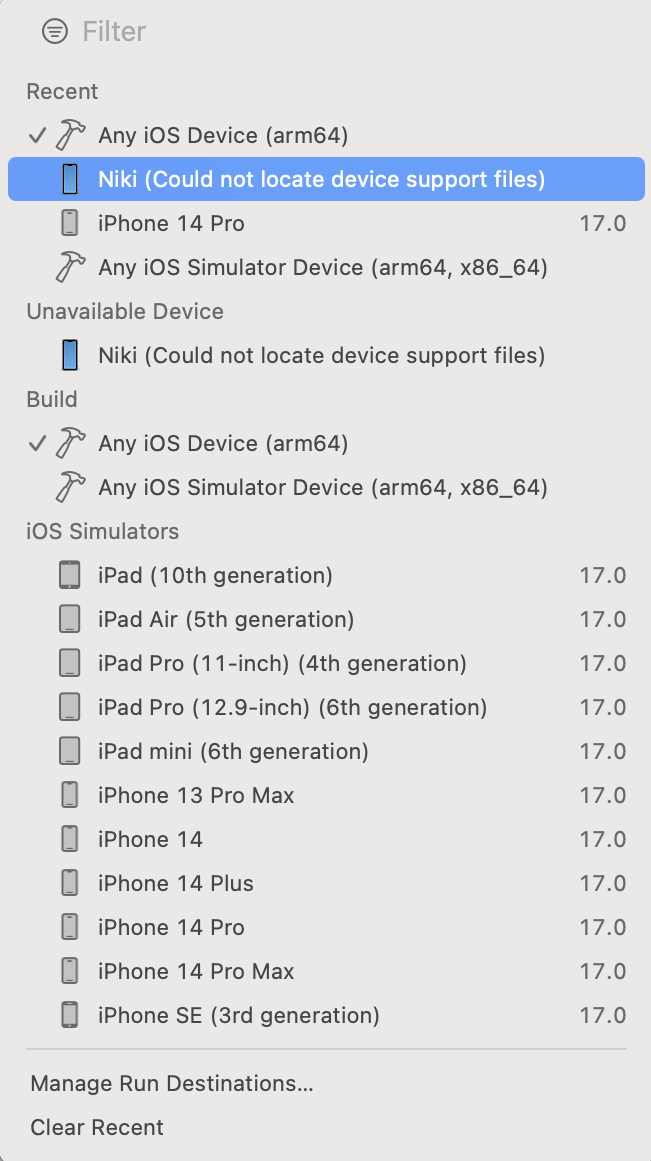This screenshot has height=1161, width=651.
Task: Pick the iPhone 14 Pro Max simulator
Action: coord(326,971)
